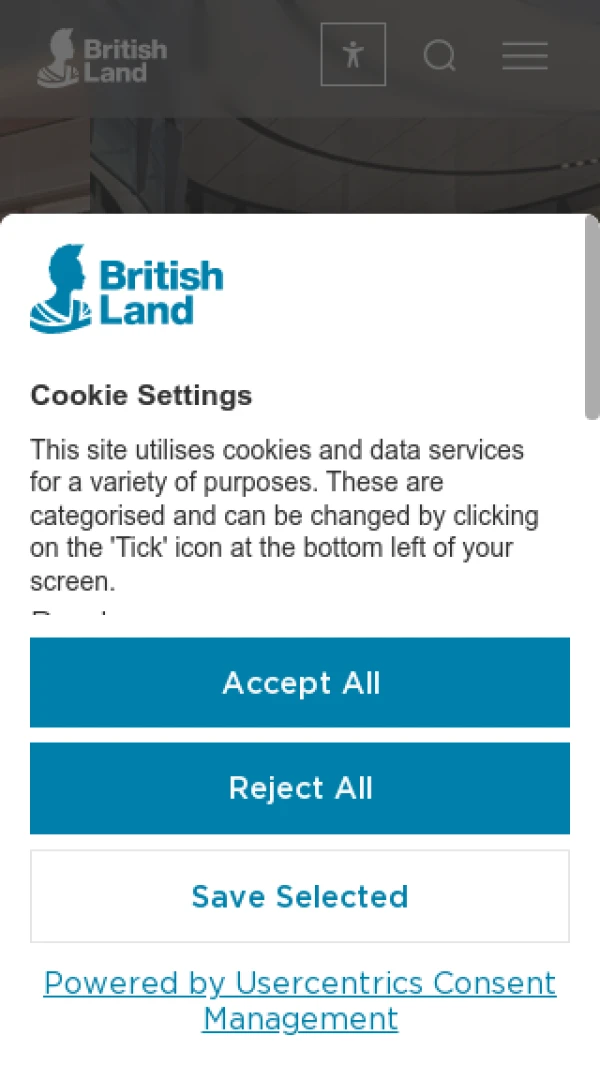
Task: Save selected cookie preferences
Action: (300, 896)
